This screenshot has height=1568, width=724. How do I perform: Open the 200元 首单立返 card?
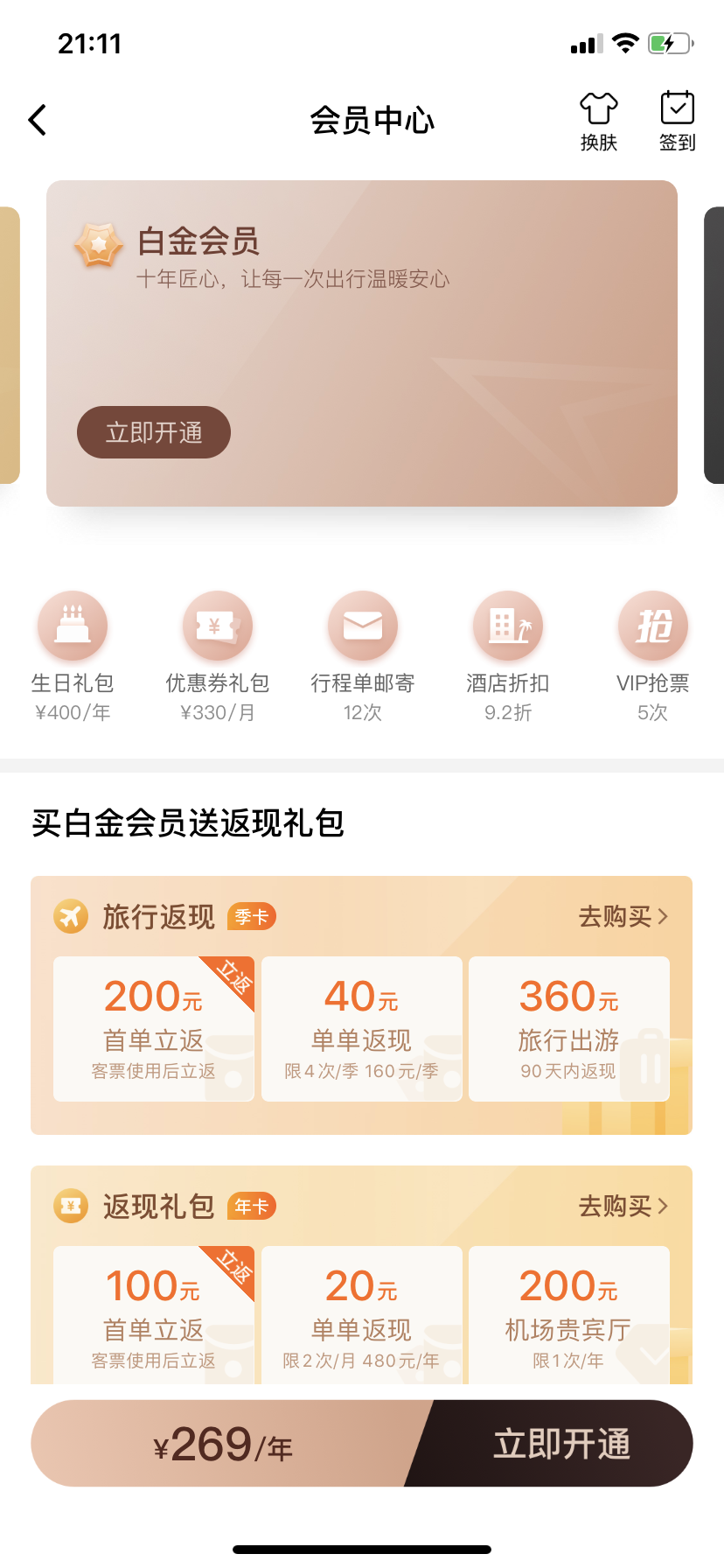(154, 1028)
